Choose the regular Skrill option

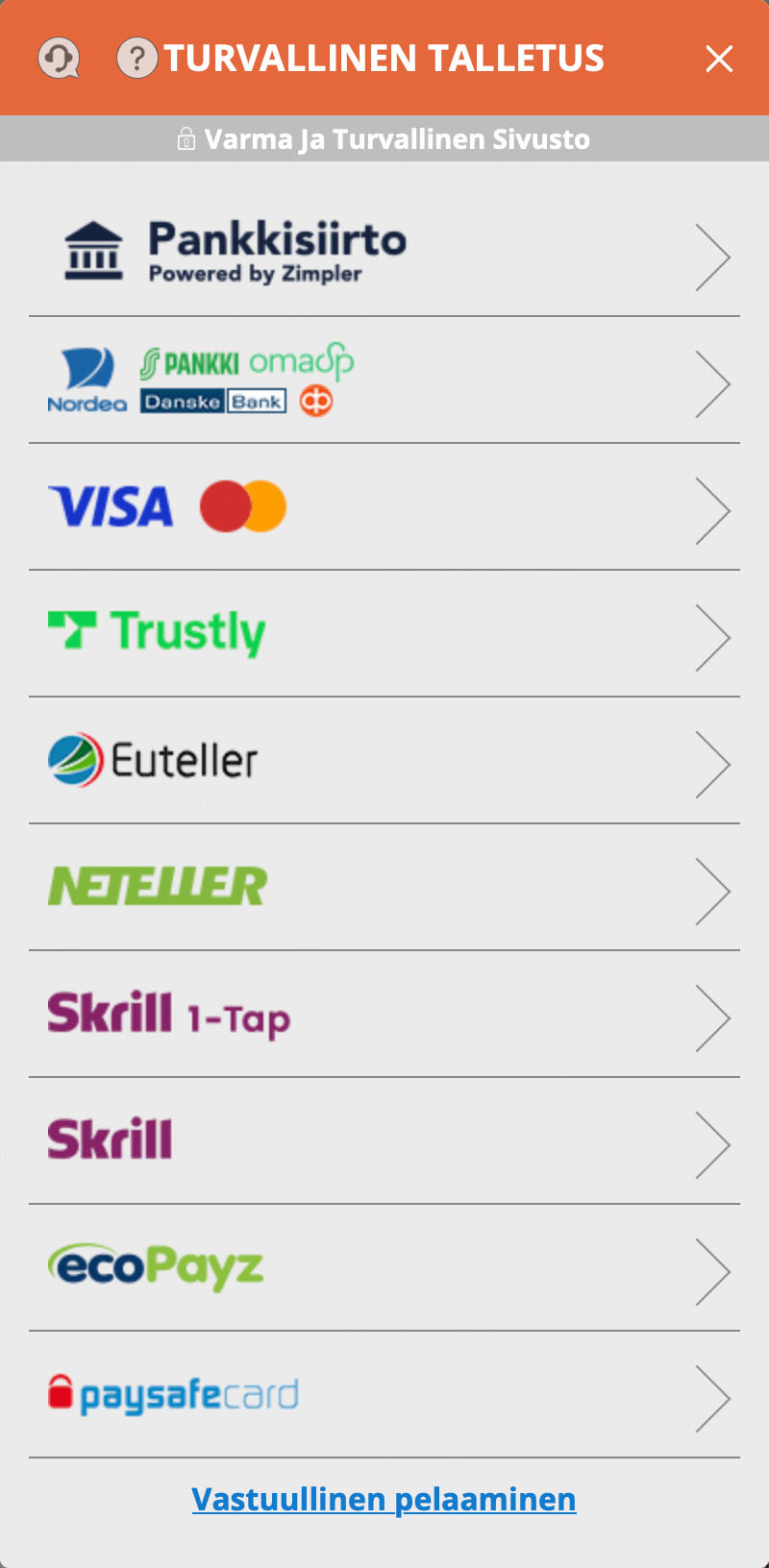(x=384, y=1141)
